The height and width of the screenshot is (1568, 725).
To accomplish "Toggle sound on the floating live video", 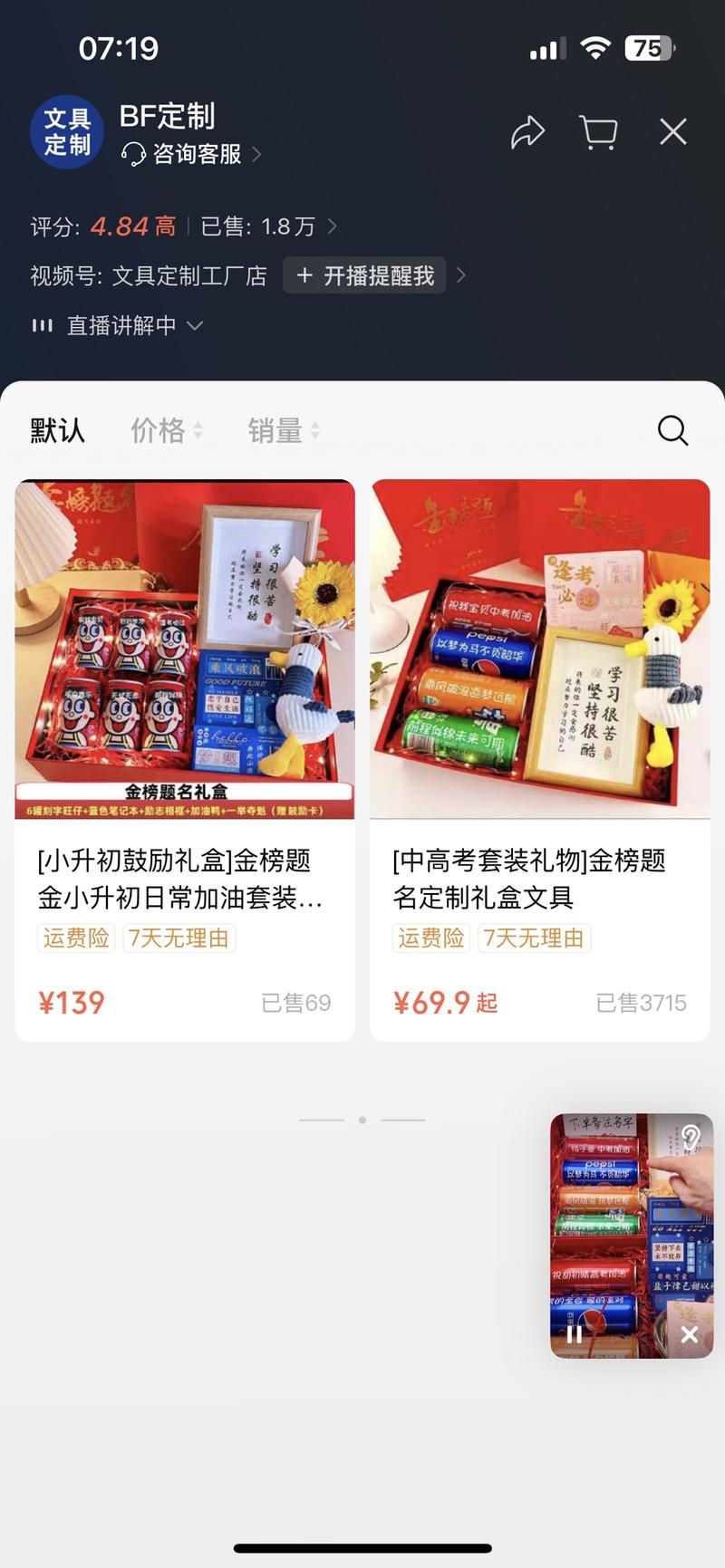I will (691, 1138).
